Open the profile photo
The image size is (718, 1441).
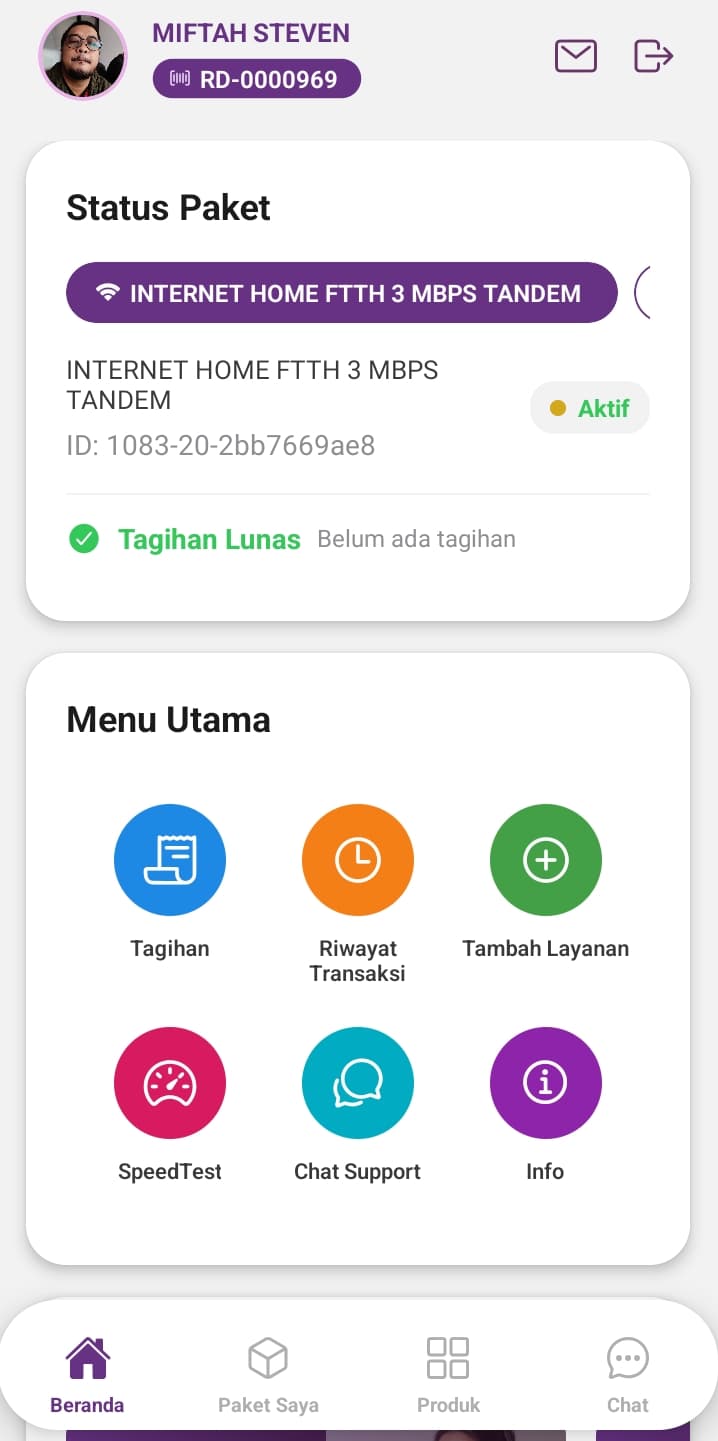[x=83, y=56]
